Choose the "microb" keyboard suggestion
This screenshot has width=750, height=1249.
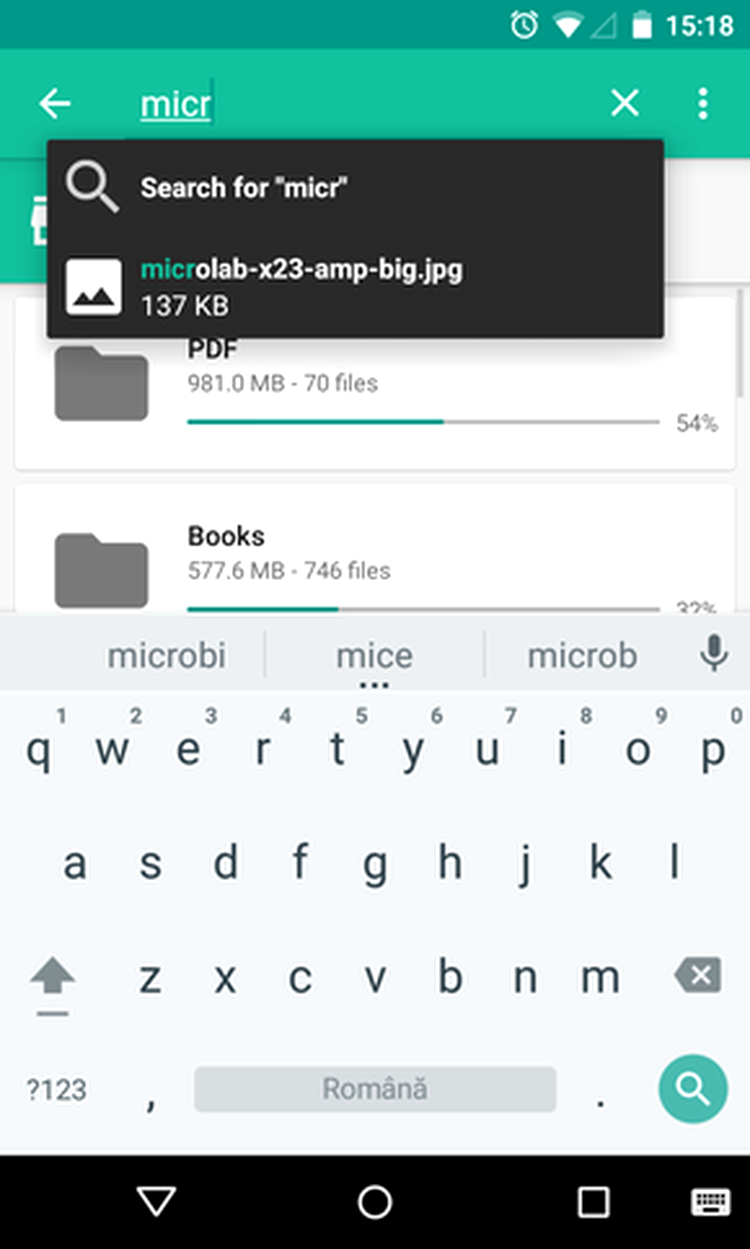click(582, 656)
